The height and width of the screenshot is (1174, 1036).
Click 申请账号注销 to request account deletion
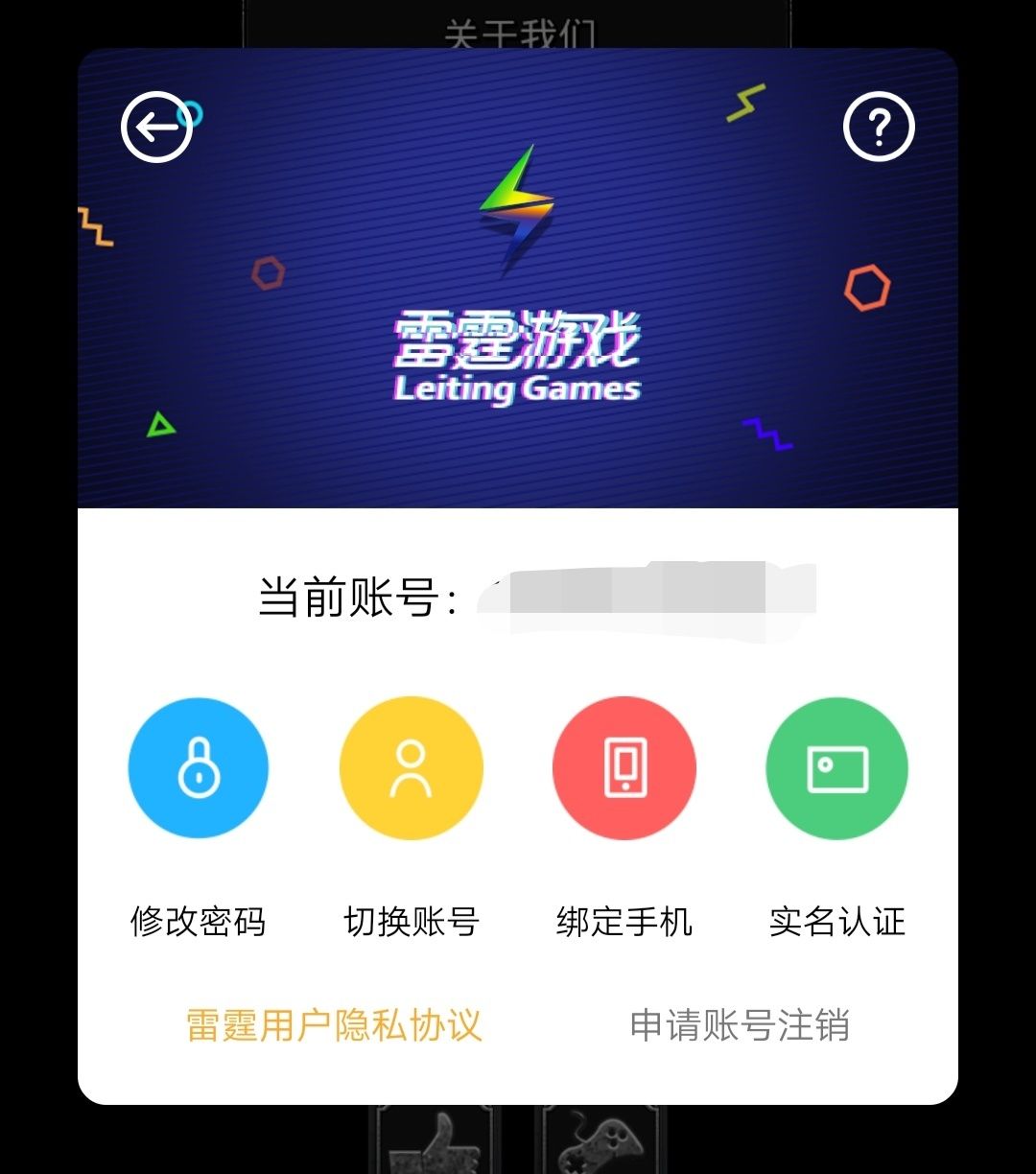(741, 1025)
